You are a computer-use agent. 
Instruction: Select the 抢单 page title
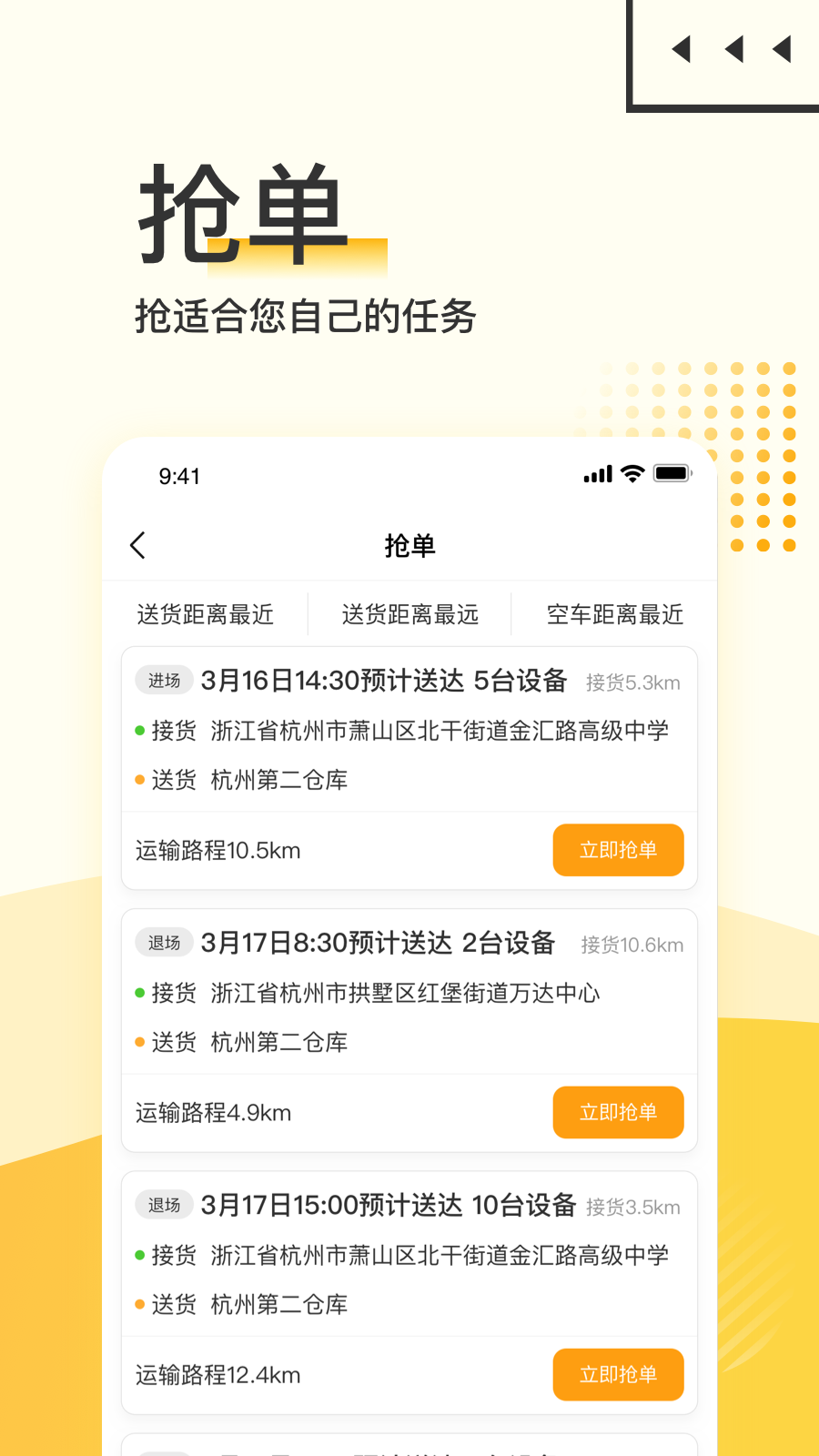(409, 544)
